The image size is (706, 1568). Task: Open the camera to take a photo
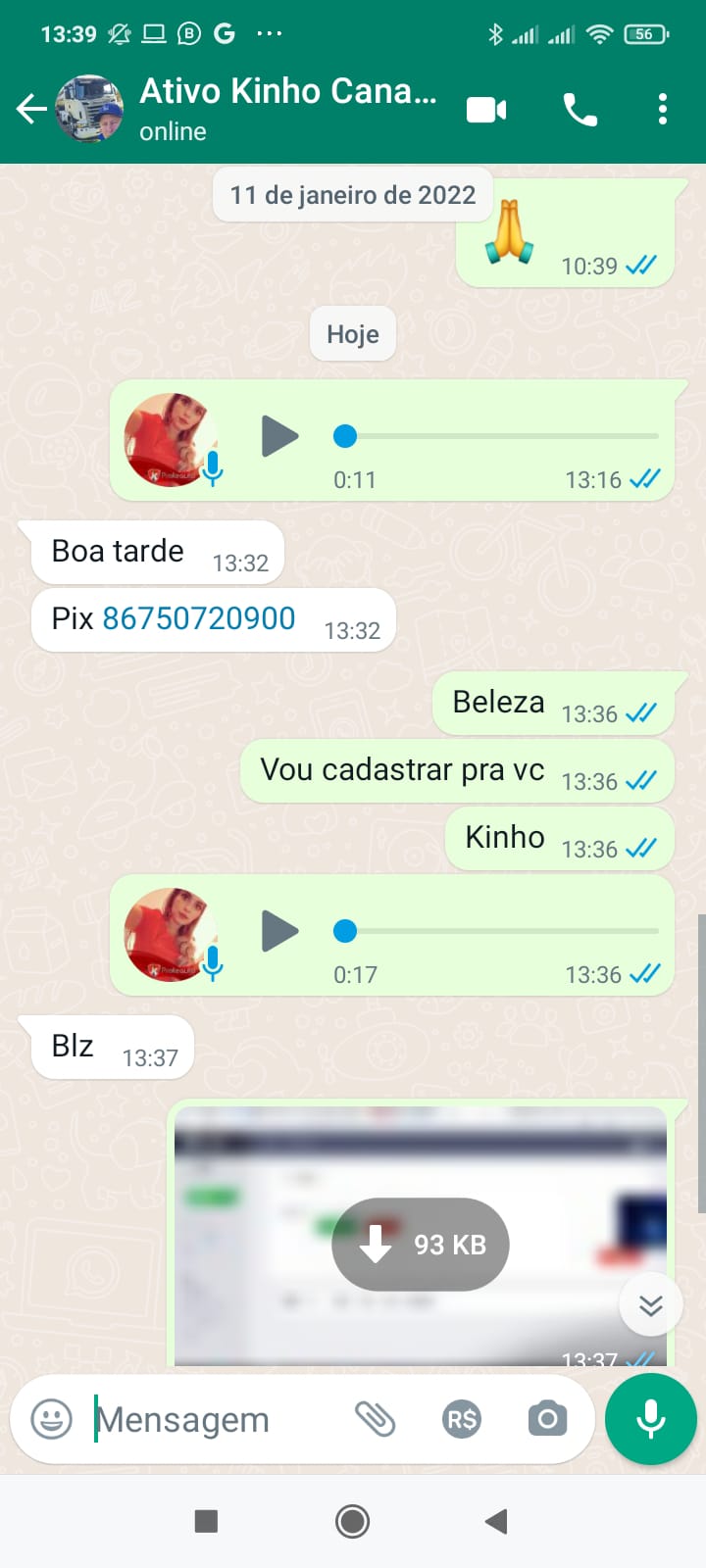point(547,1419)
